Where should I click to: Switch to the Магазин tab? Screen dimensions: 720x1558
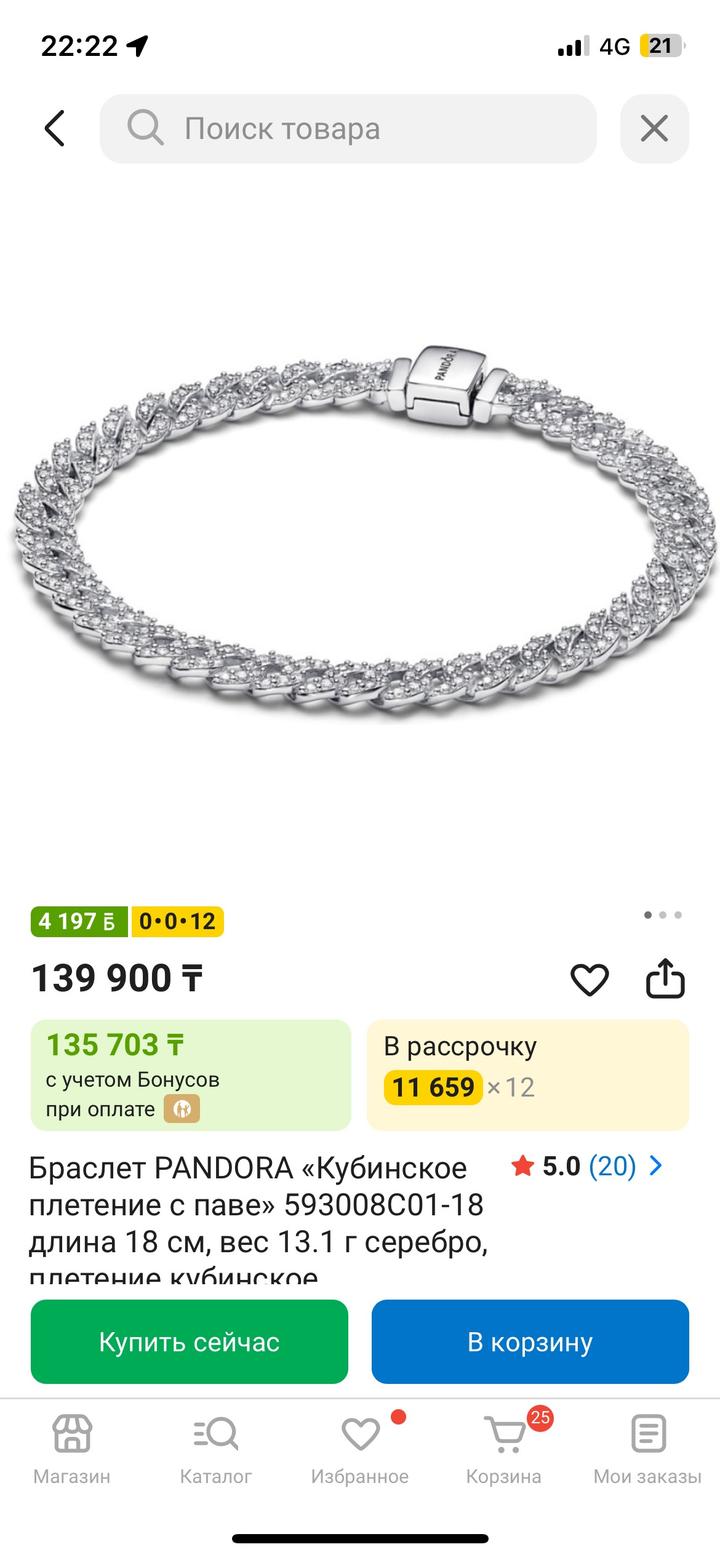coord(72,1448)
